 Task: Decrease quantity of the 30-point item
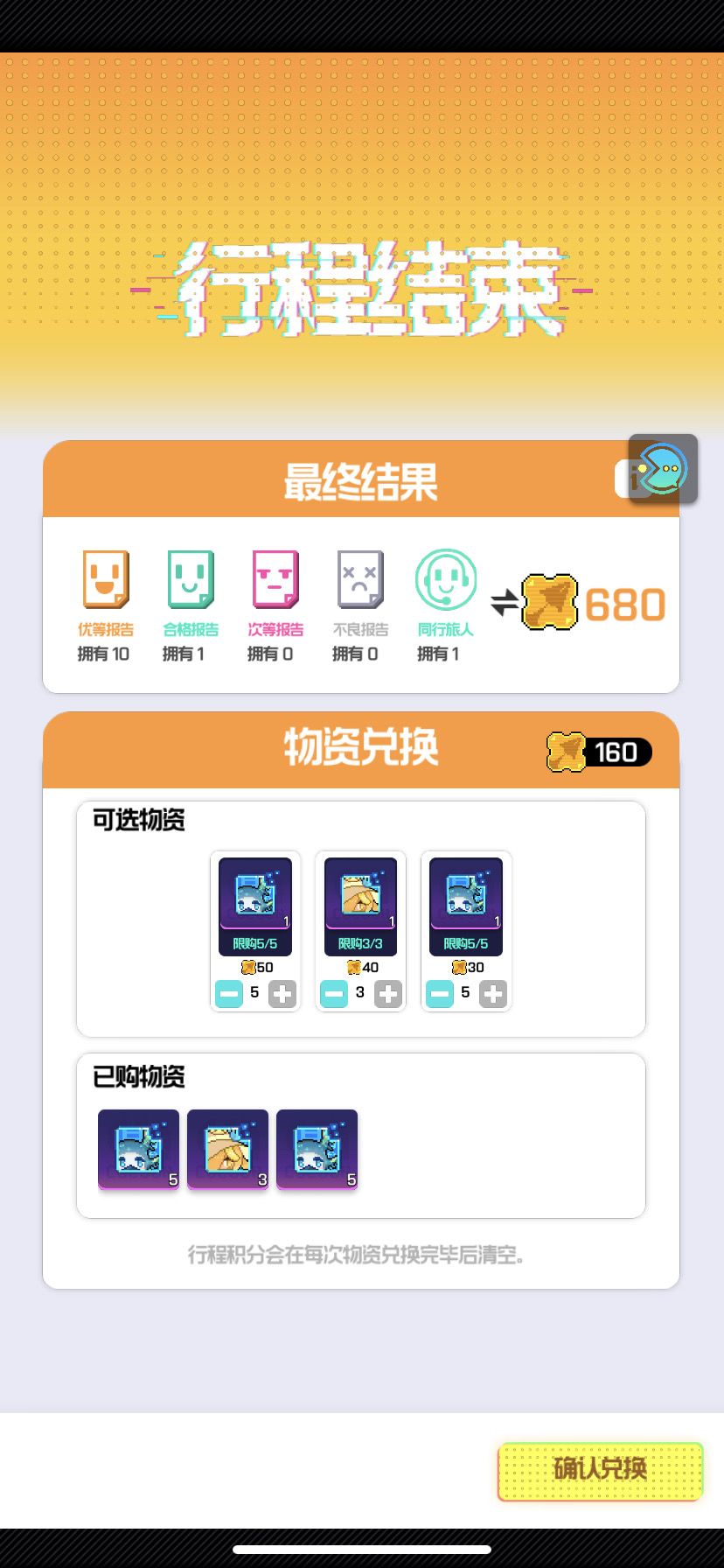coord(440,993)
